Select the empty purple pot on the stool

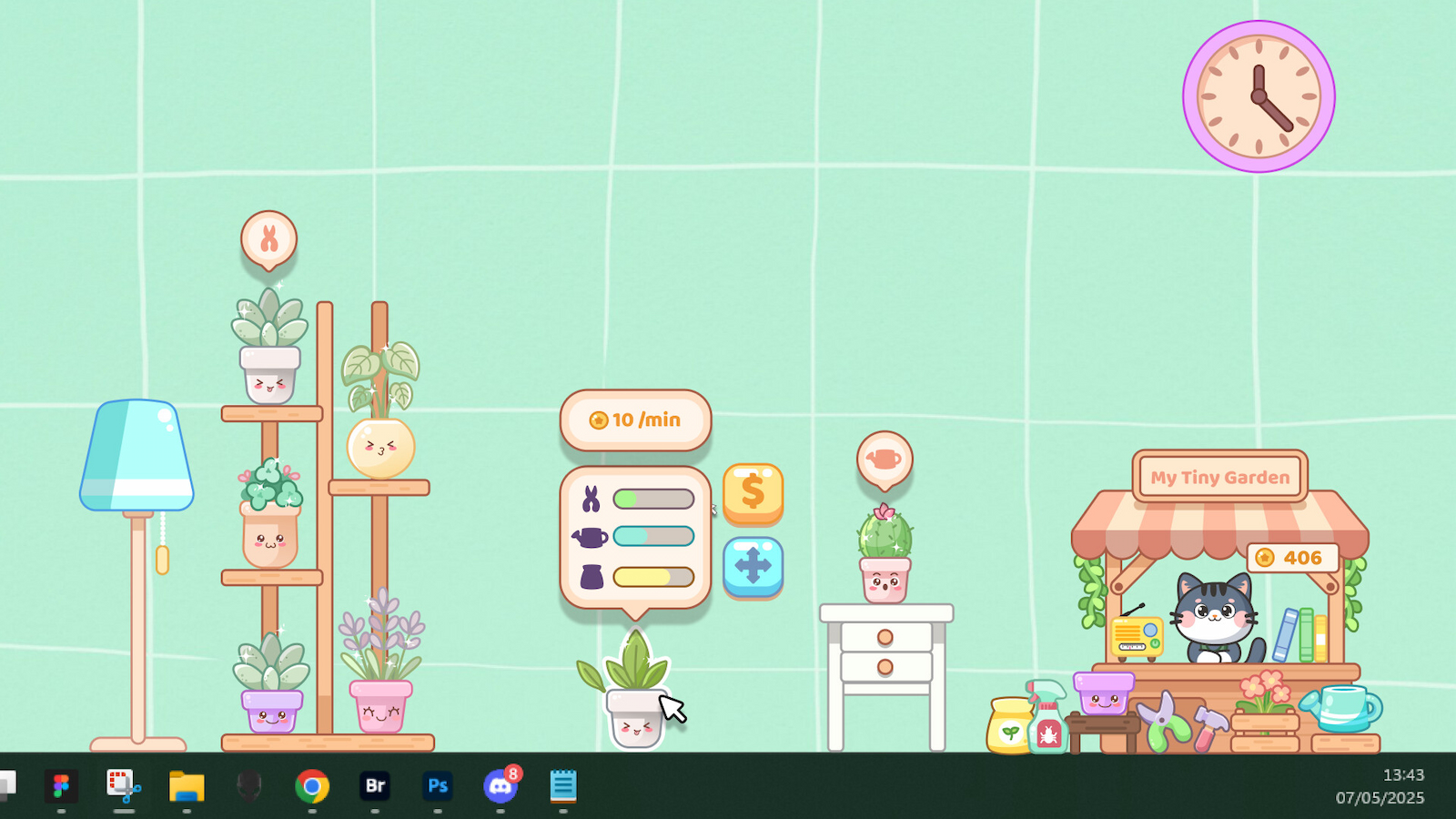(1103, 693)
